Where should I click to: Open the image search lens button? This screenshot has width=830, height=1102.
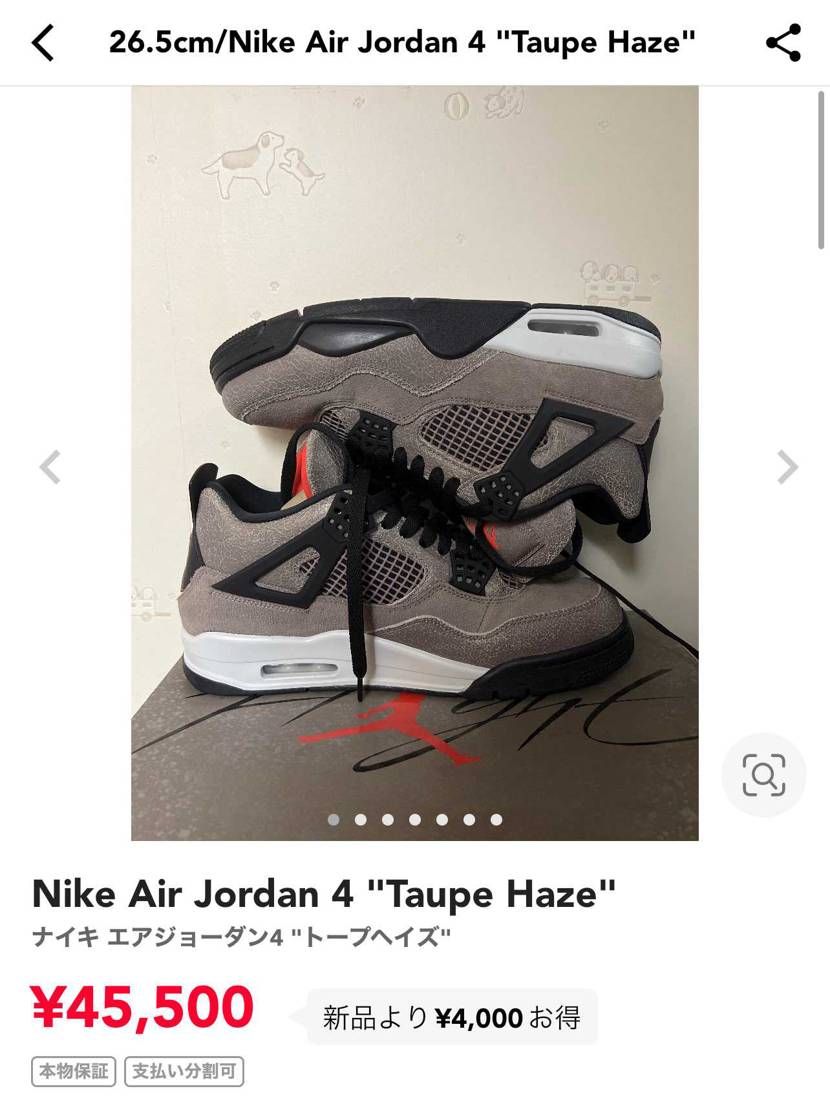764,775
